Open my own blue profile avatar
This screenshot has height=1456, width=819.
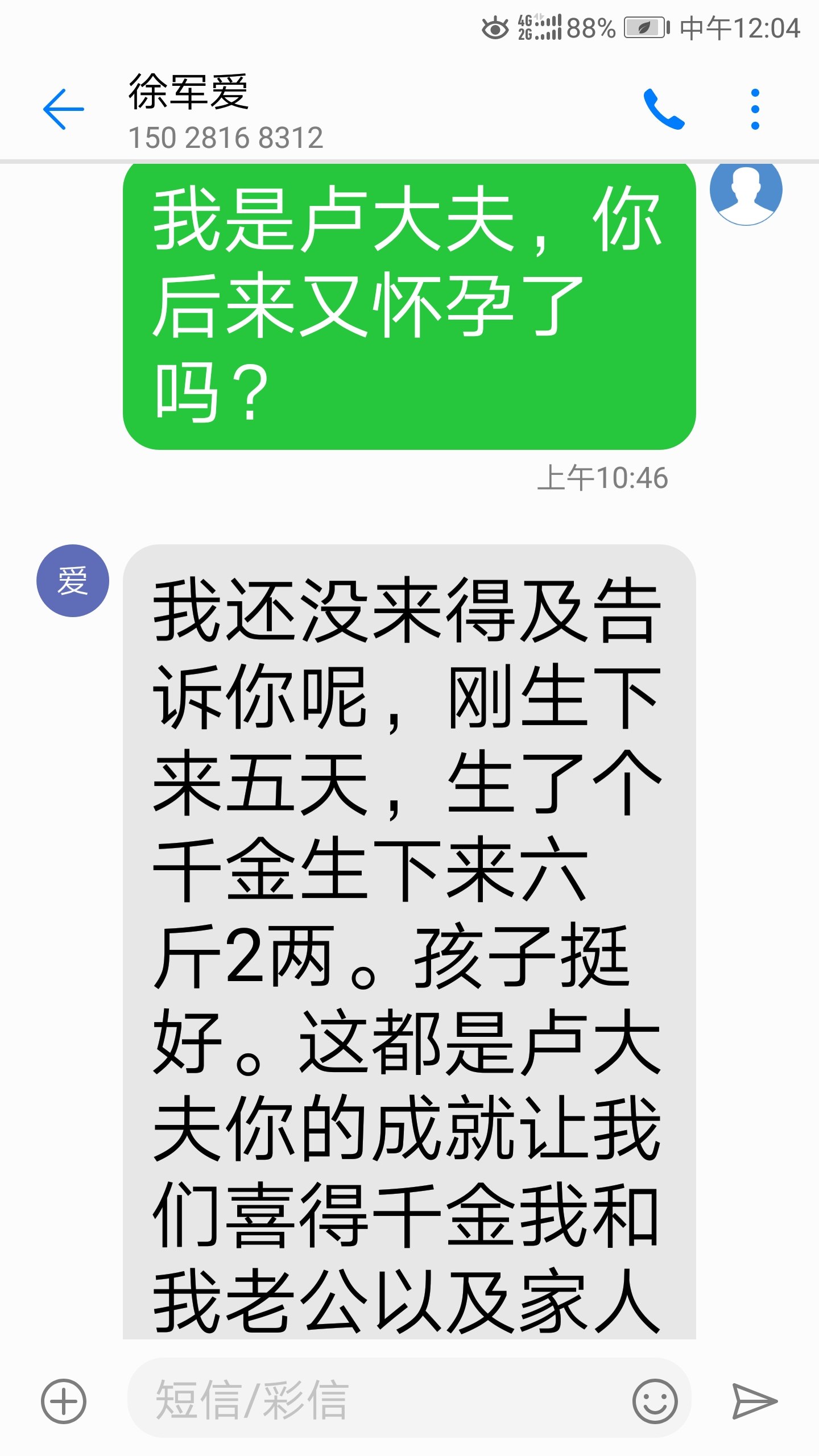[x=746, y=192]
